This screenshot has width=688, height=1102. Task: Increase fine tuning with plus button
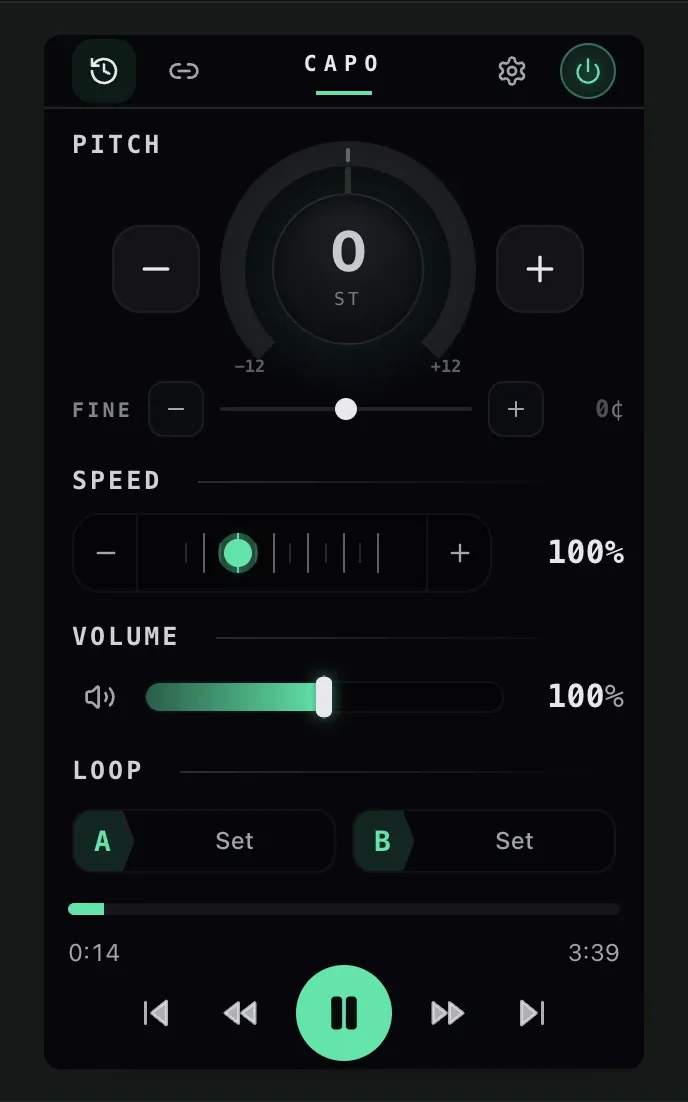[516, 409]
